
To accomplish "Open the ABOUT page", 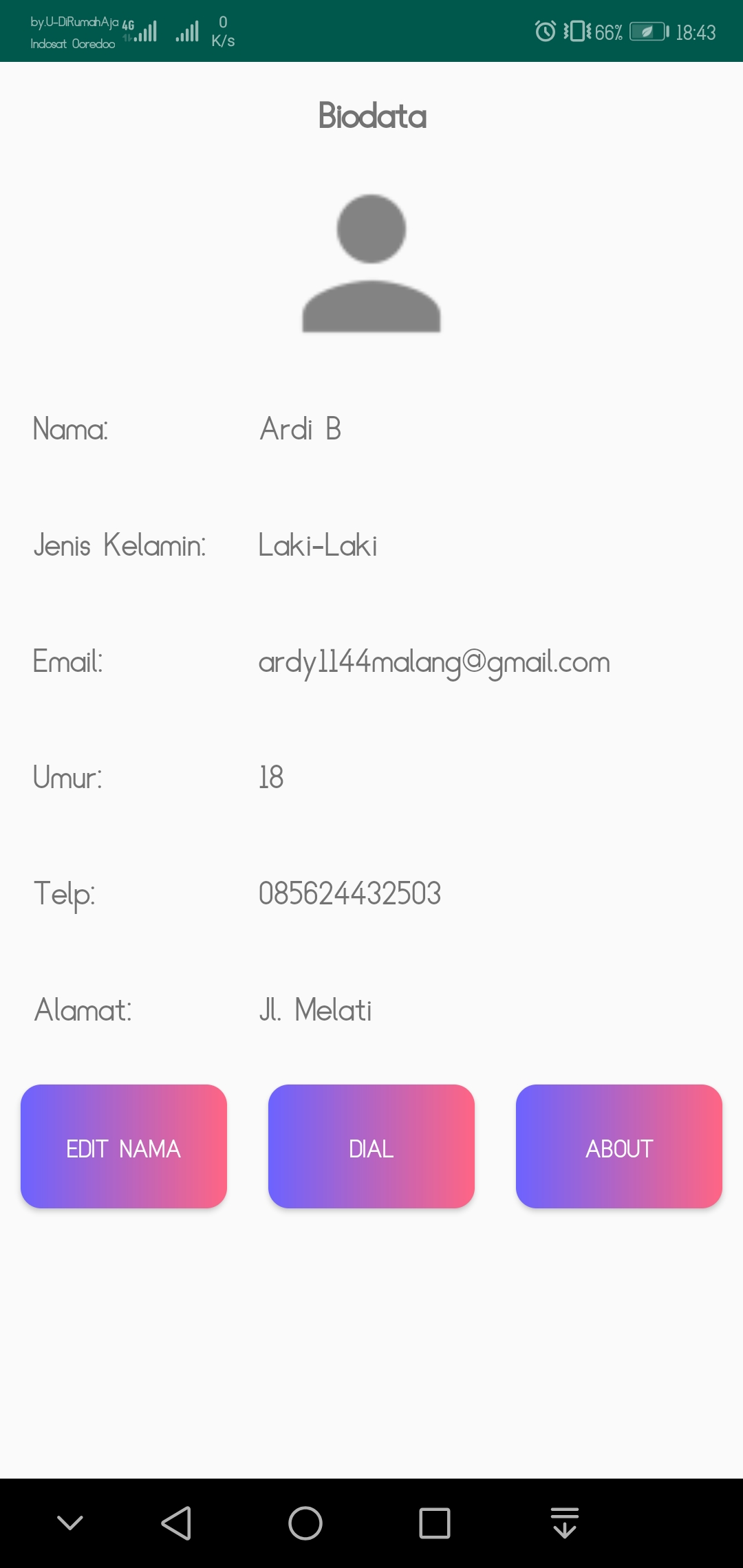I will 619,1146.
